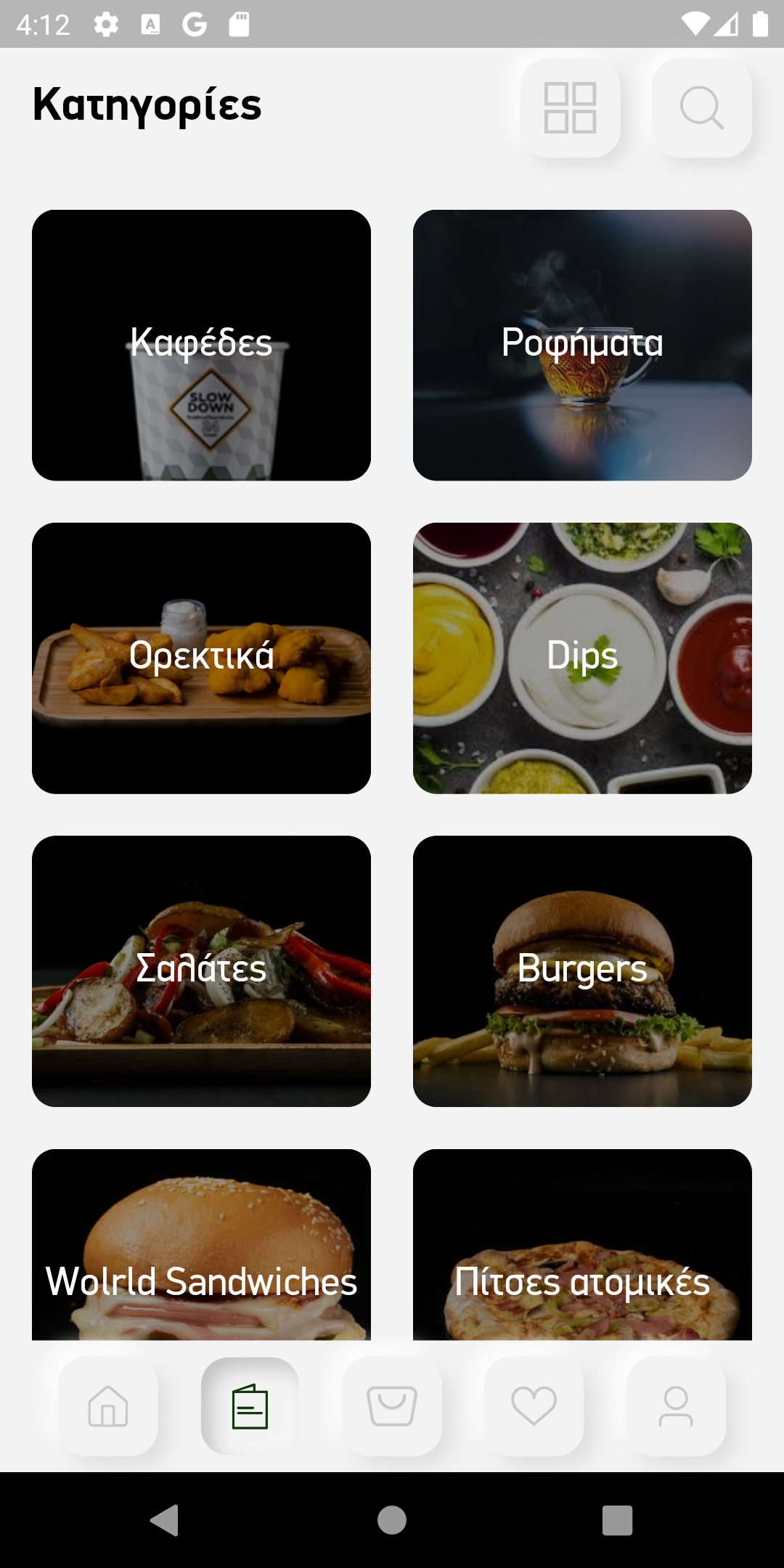Open the search icon
Image resolution: width=784 pixels, height=1568 pixels.
(701, 107)
